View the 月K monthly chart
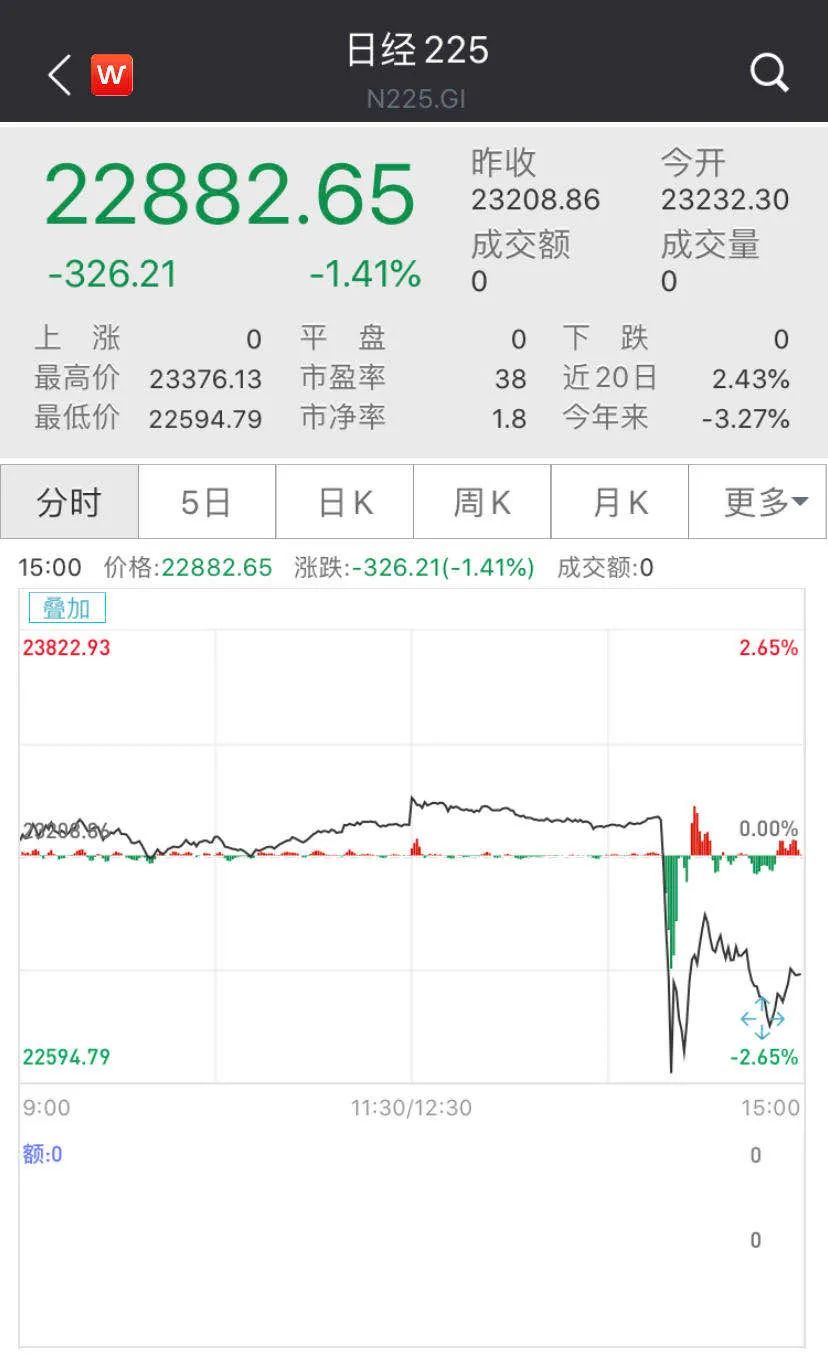The image size is (828, 1358). coord(620,502)
